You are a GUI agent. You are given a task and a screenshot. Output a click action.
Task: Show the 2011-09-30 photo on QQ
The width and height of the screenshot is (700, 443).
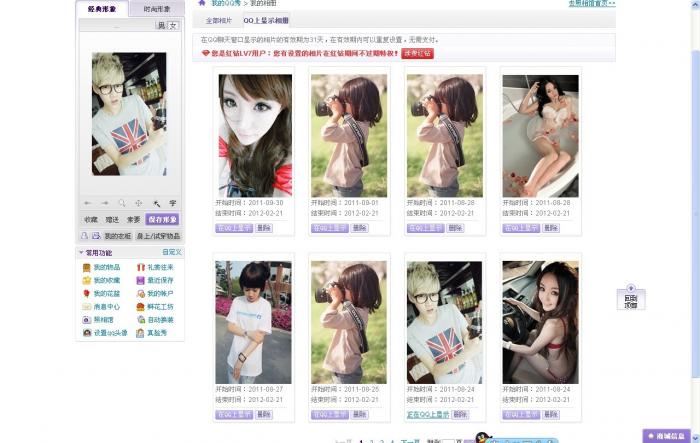(234, 228)
